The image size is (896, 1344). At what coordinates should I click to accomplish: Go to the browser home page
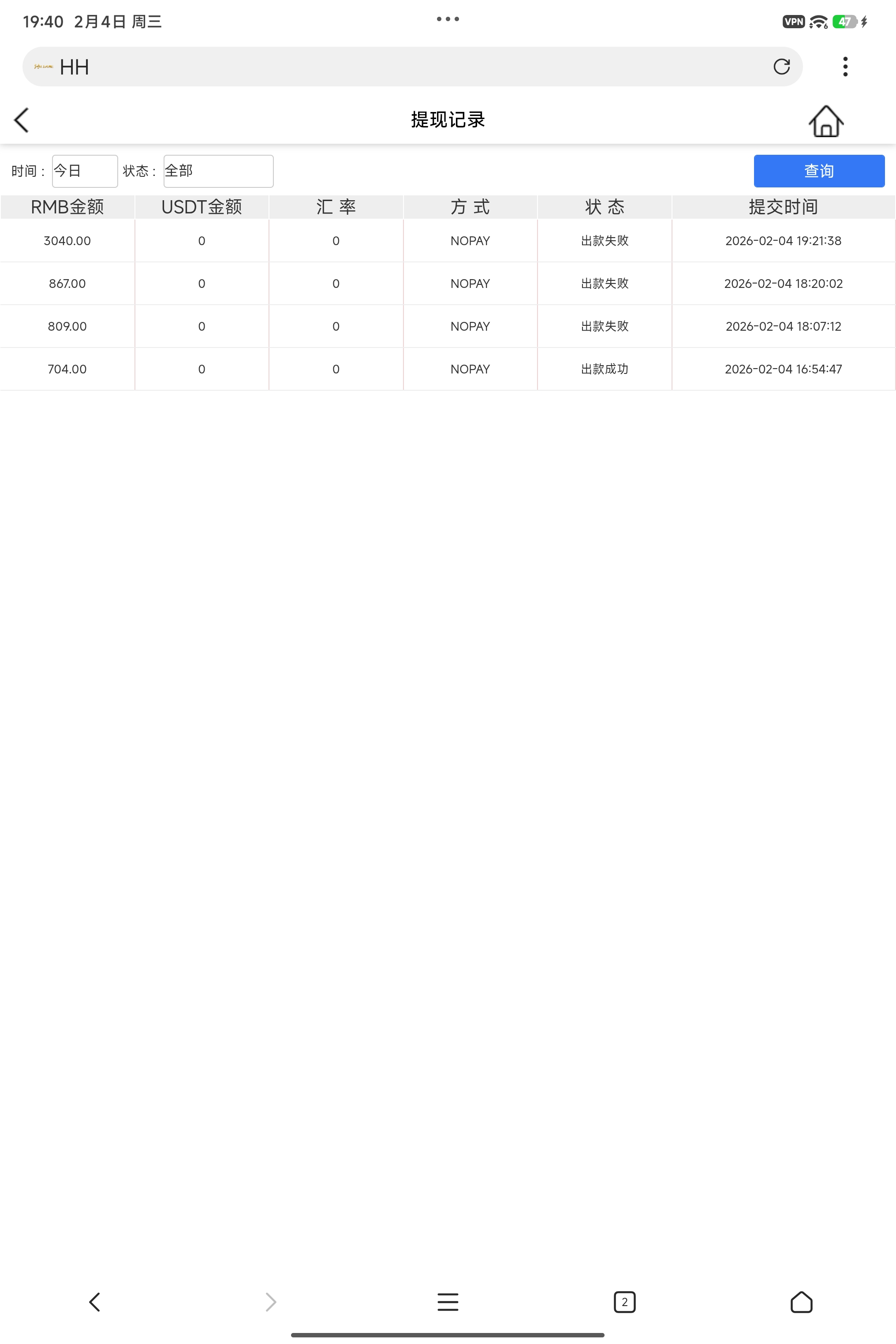click(x=801, y=1302)
